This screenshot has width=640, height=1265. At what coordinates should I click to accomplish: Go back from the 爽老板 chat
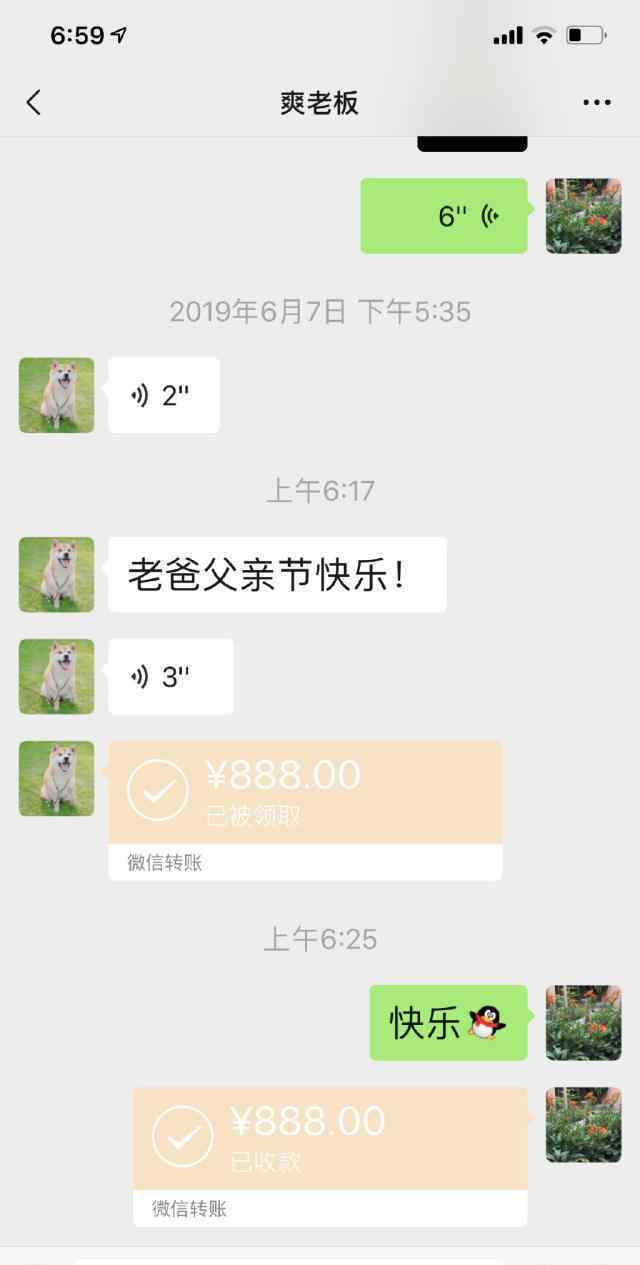tap(34, 102)
